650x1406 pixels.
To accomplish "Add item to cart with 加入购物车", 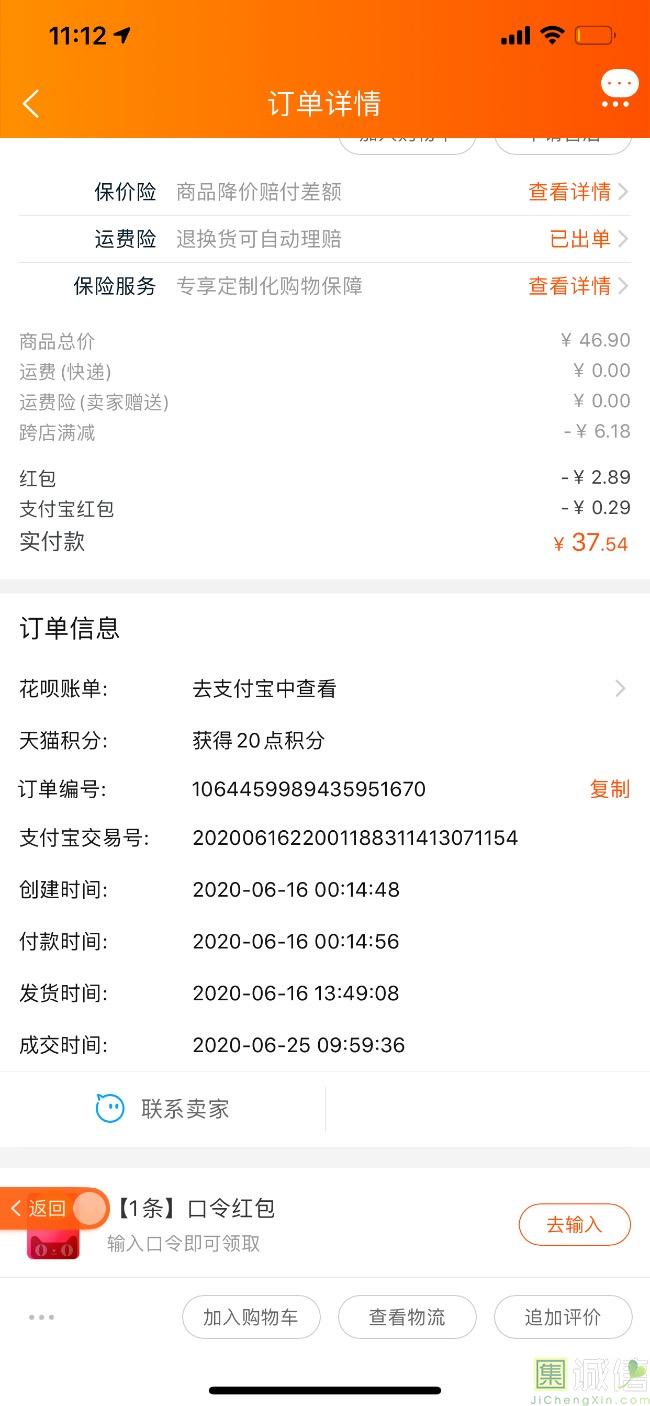I will coord(251,1317).
